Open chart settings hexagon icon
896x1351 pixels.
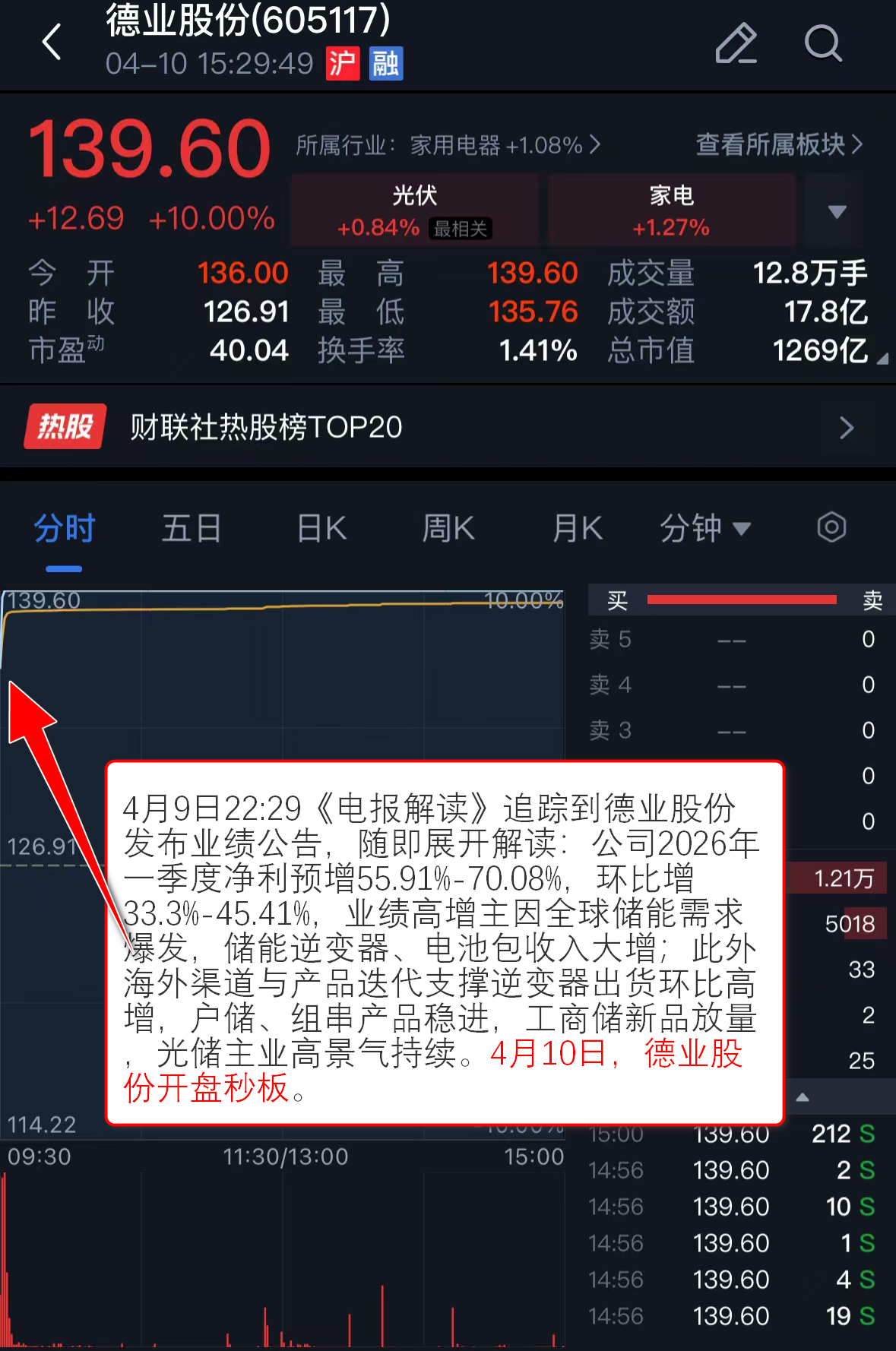click(x=831, y=527)
